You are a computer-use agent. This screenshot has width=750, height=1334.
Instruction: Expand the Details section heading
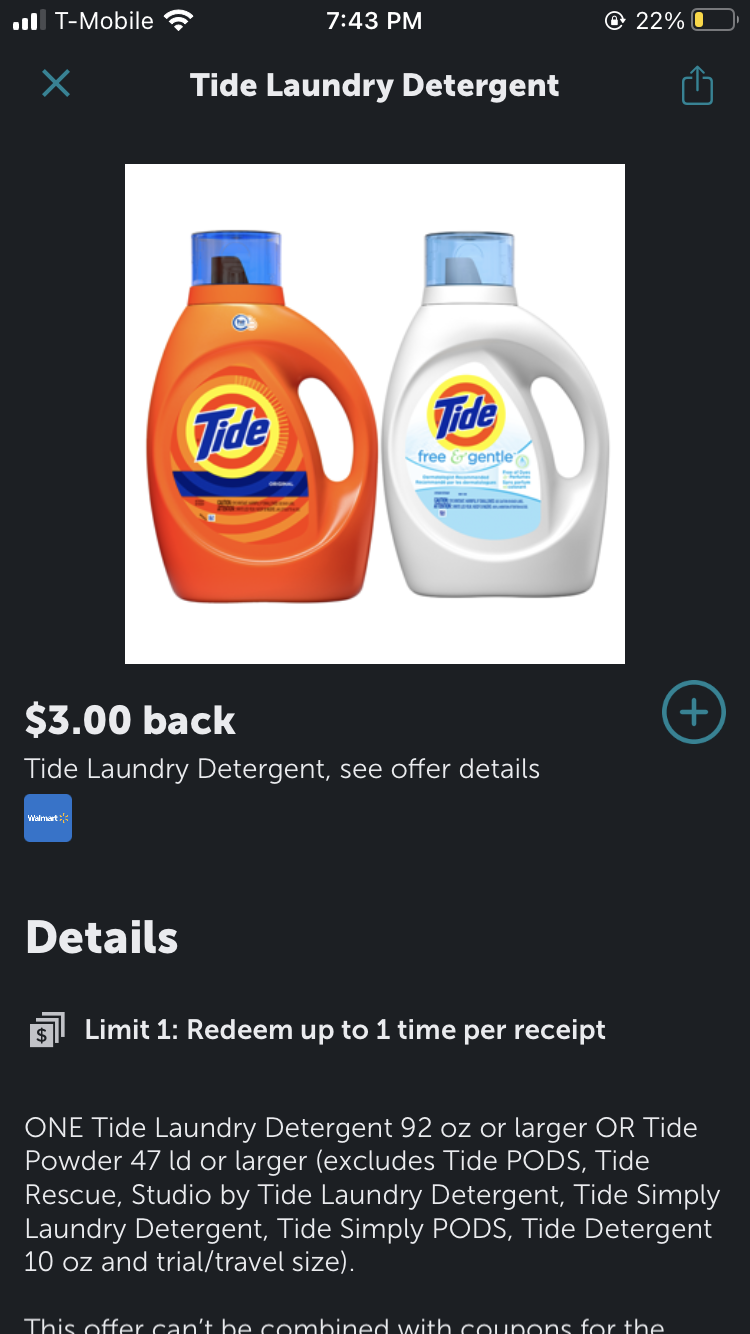[101, 937]
